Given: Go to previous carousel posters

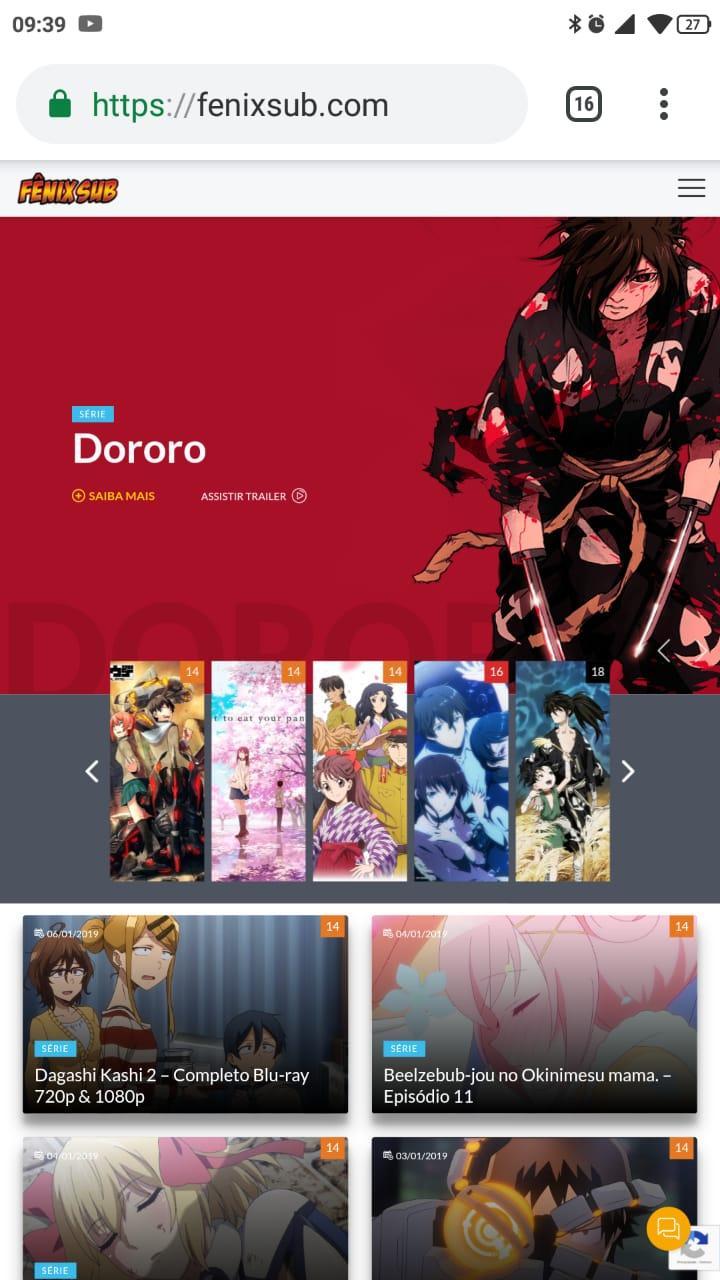Looking at the screenshot, I should click(92, 771).
